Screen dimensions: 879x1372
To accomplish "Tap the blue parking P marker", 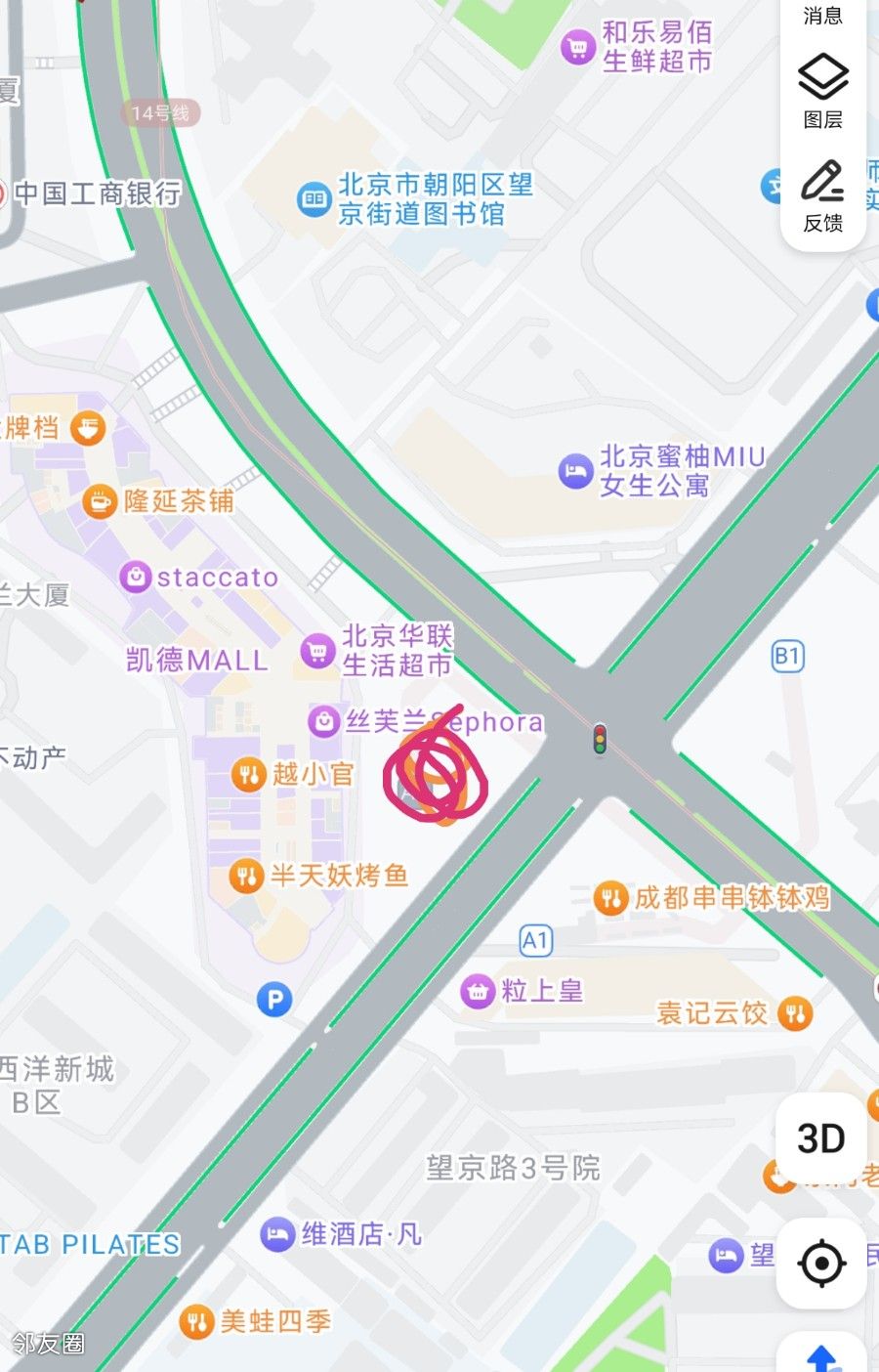I will (x=274, y=1000).
